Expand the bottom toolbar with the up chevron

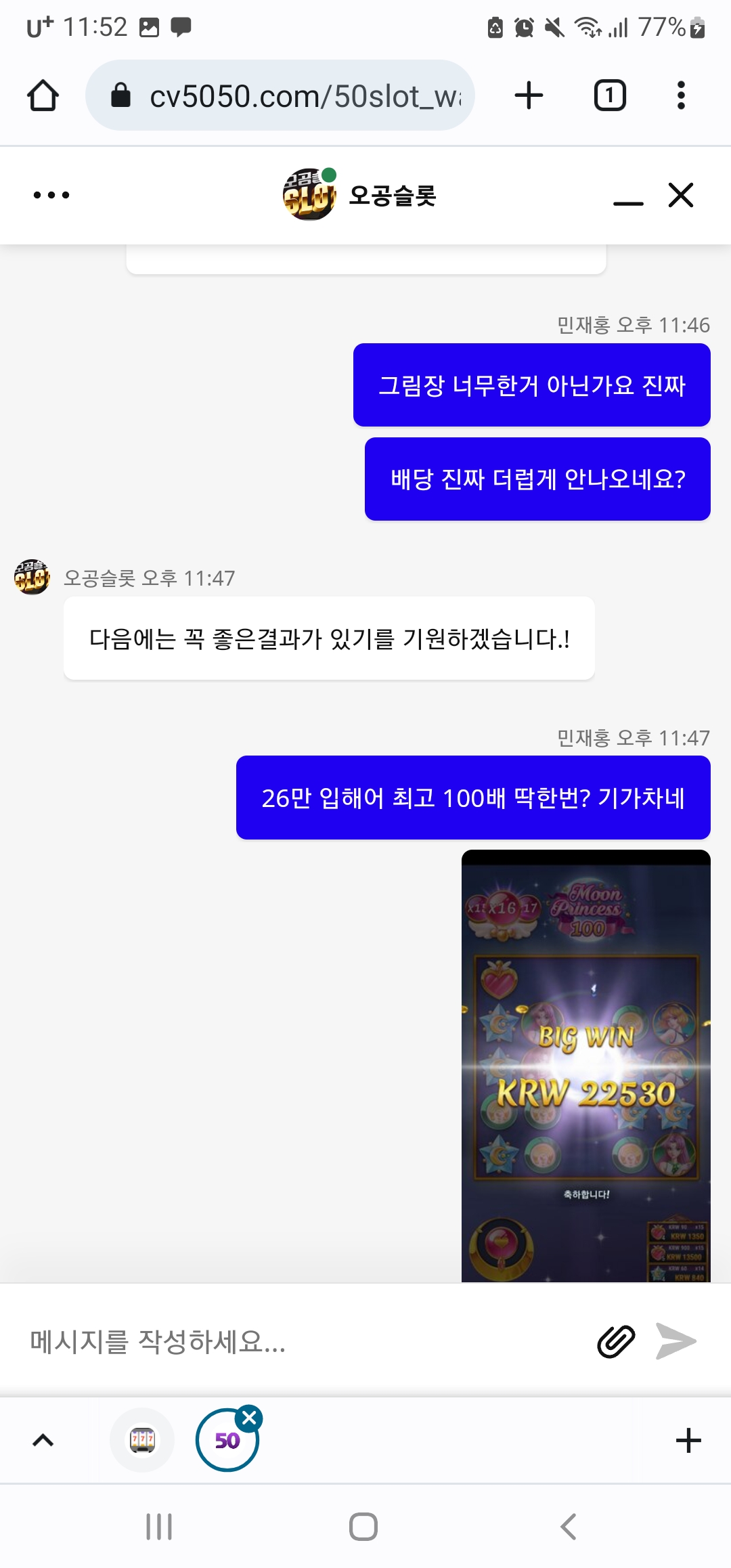(43, 1440)
